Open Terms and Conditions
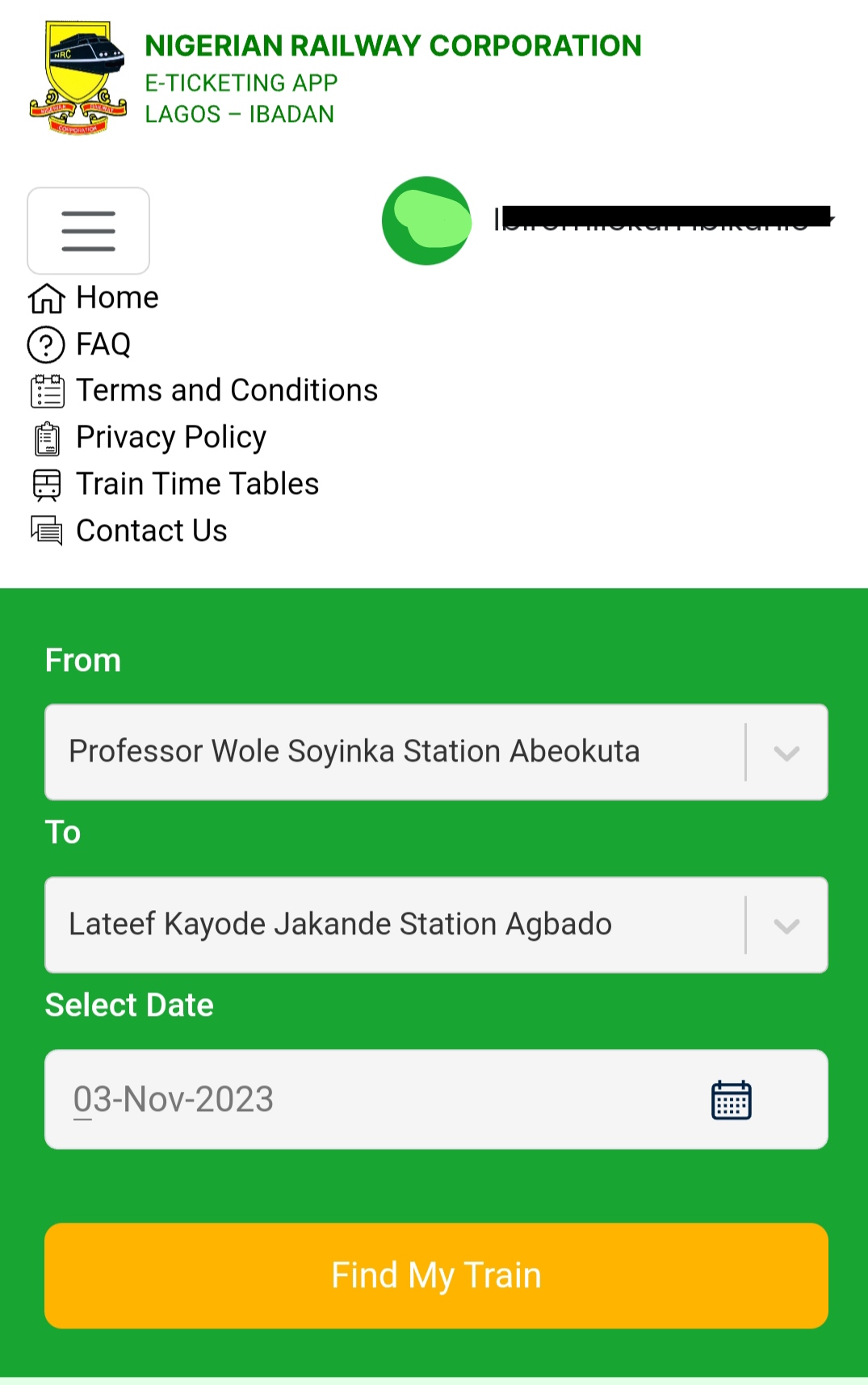 pos(226,391)
